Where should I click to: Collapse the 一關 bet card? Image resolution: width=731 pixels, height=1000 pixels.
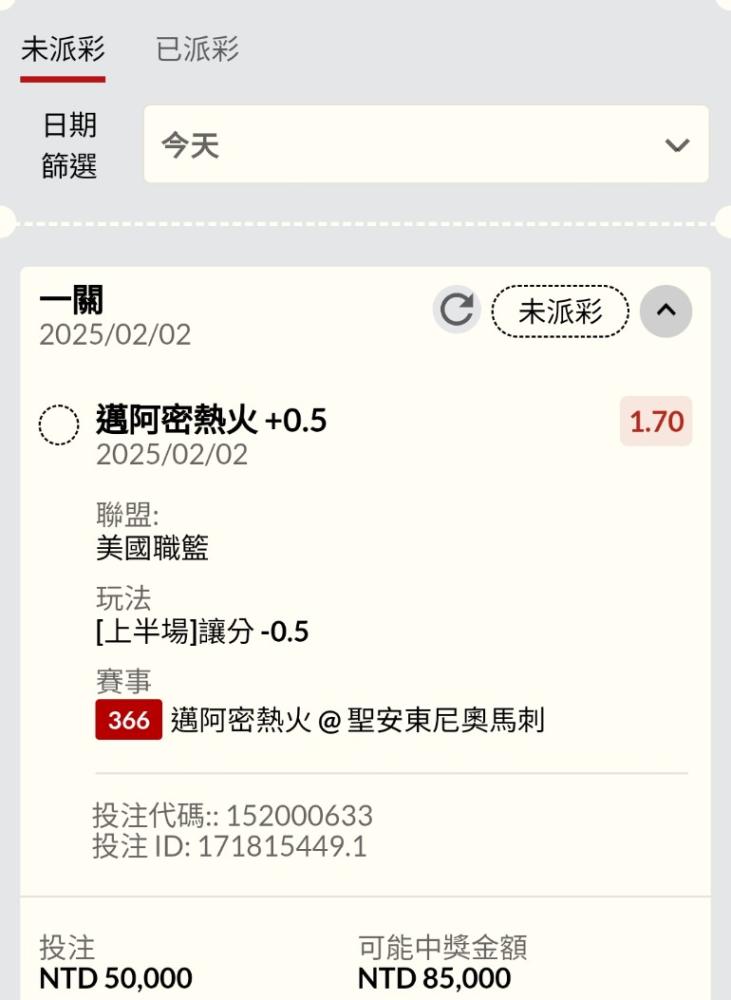point(666,311)
